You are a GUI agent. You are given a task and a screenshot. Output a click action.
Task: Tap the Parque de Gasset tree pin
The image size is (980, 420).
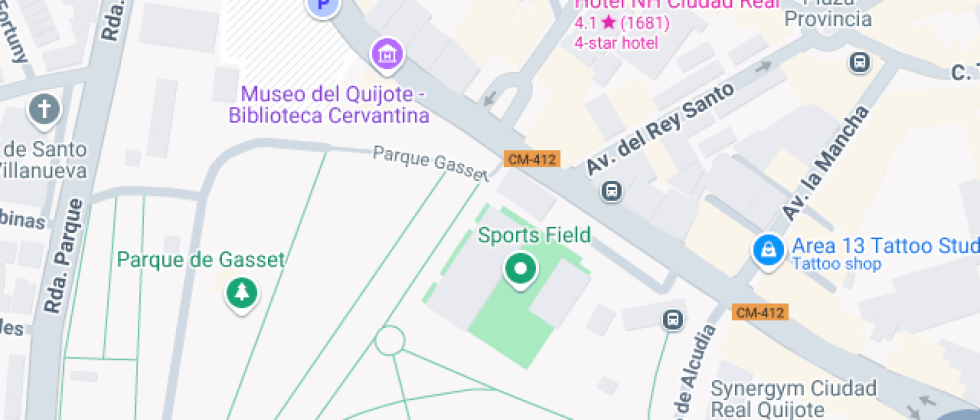[241, 292]
